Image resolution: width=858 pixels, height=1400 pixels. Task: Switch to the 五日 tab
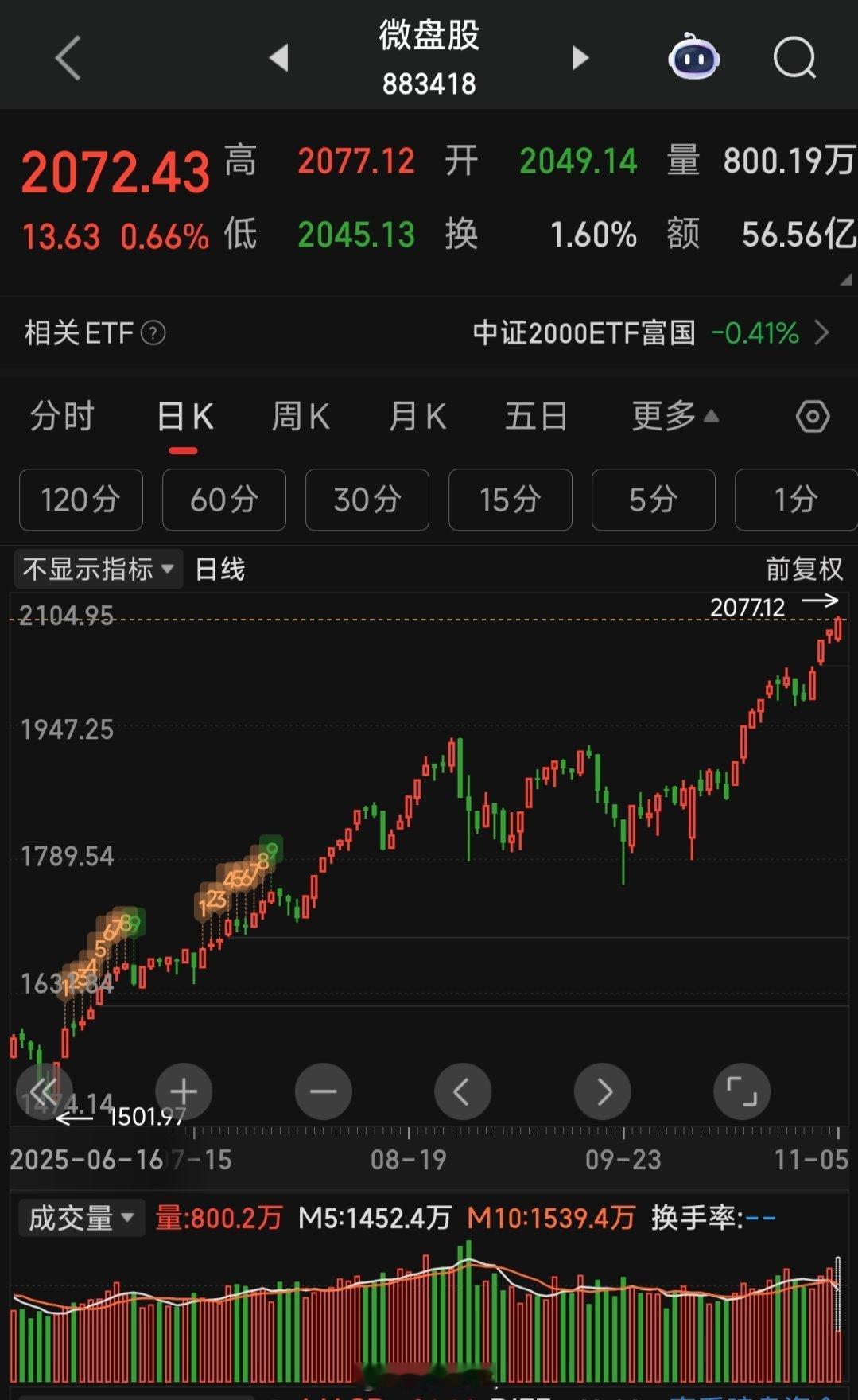(x=537, y=416)
